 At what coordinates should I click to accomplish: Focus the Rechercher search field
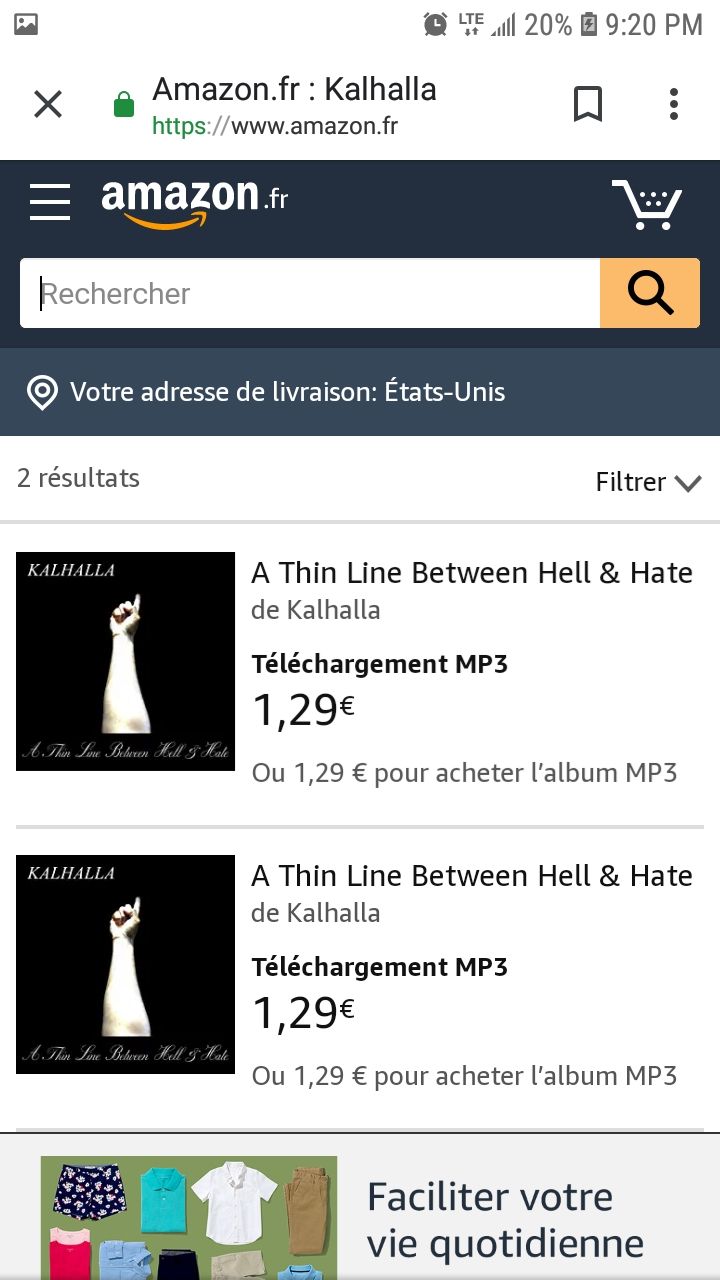(x=310, y=293)
